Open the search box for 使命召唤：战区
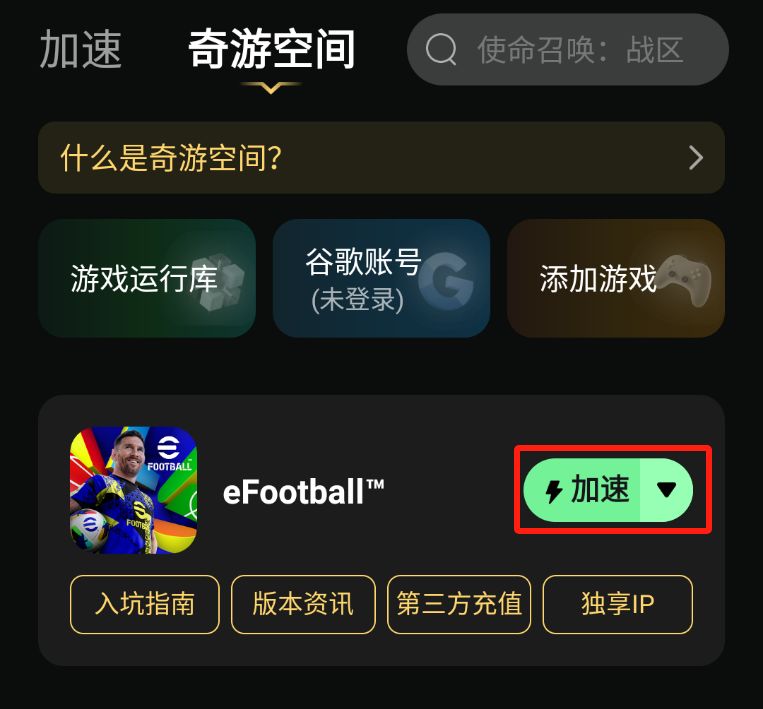 coord(567,49)
